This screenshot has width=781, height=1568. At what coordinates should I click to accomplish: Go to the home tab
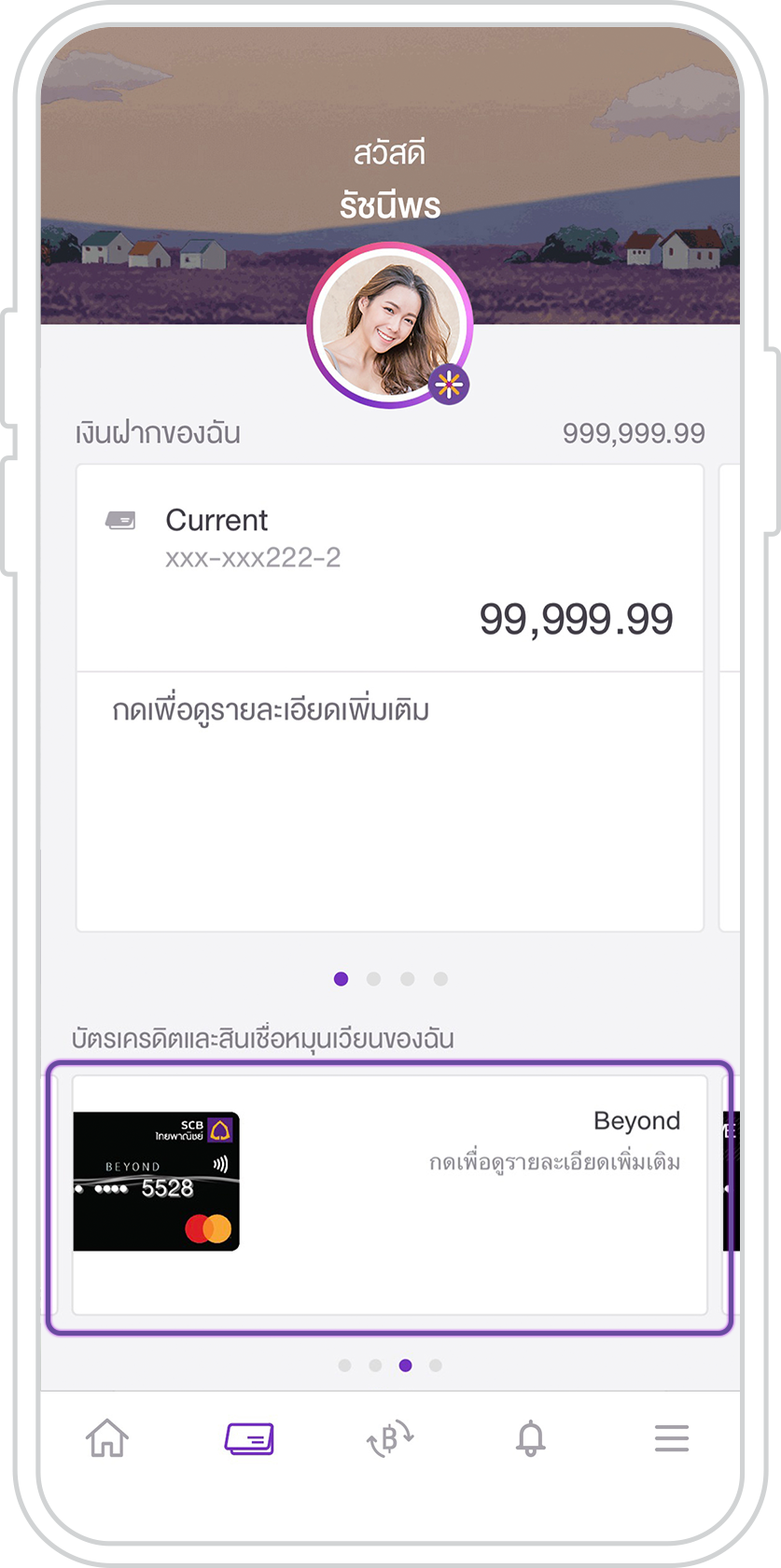click(107, 1438)
